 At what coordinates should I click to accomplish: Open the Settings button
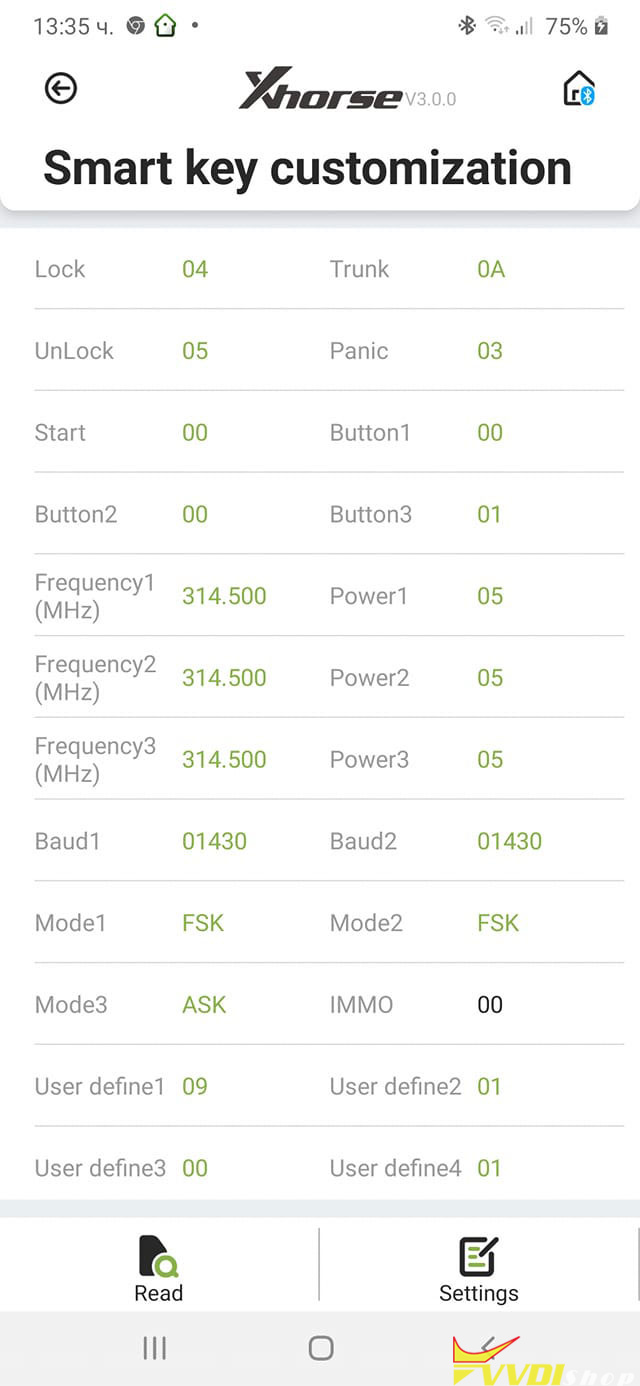(478, 1268)
